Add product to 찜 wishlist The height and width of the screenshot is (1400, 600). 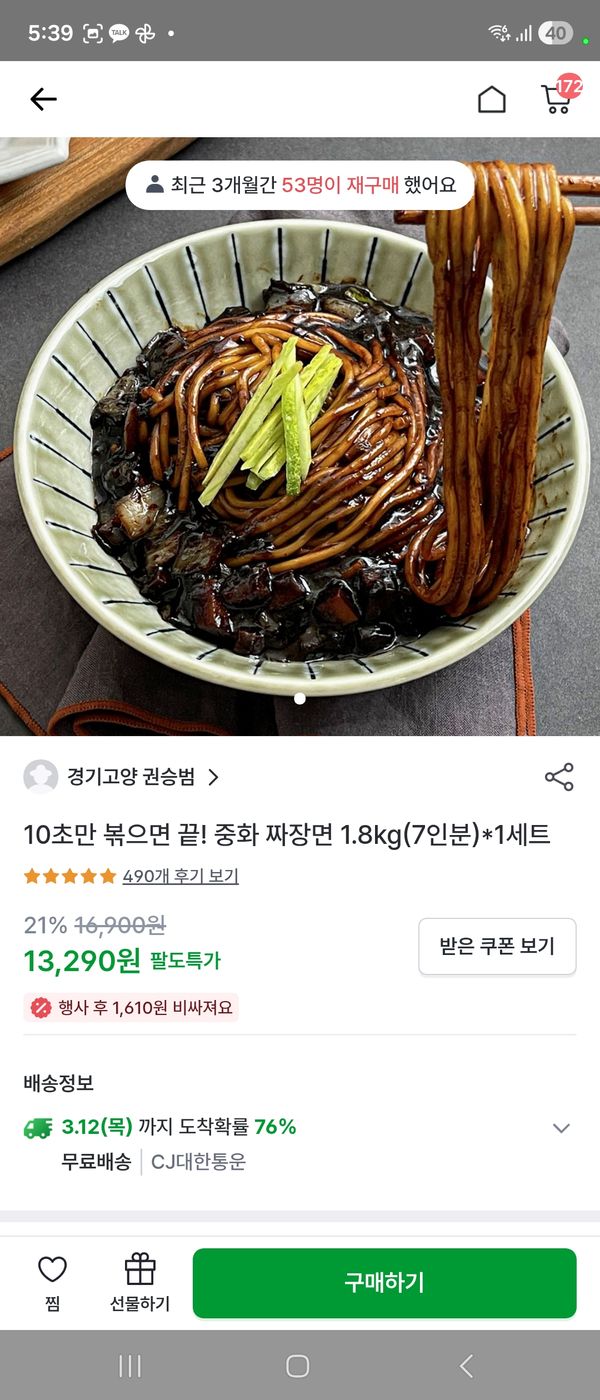pos(52,1282)
